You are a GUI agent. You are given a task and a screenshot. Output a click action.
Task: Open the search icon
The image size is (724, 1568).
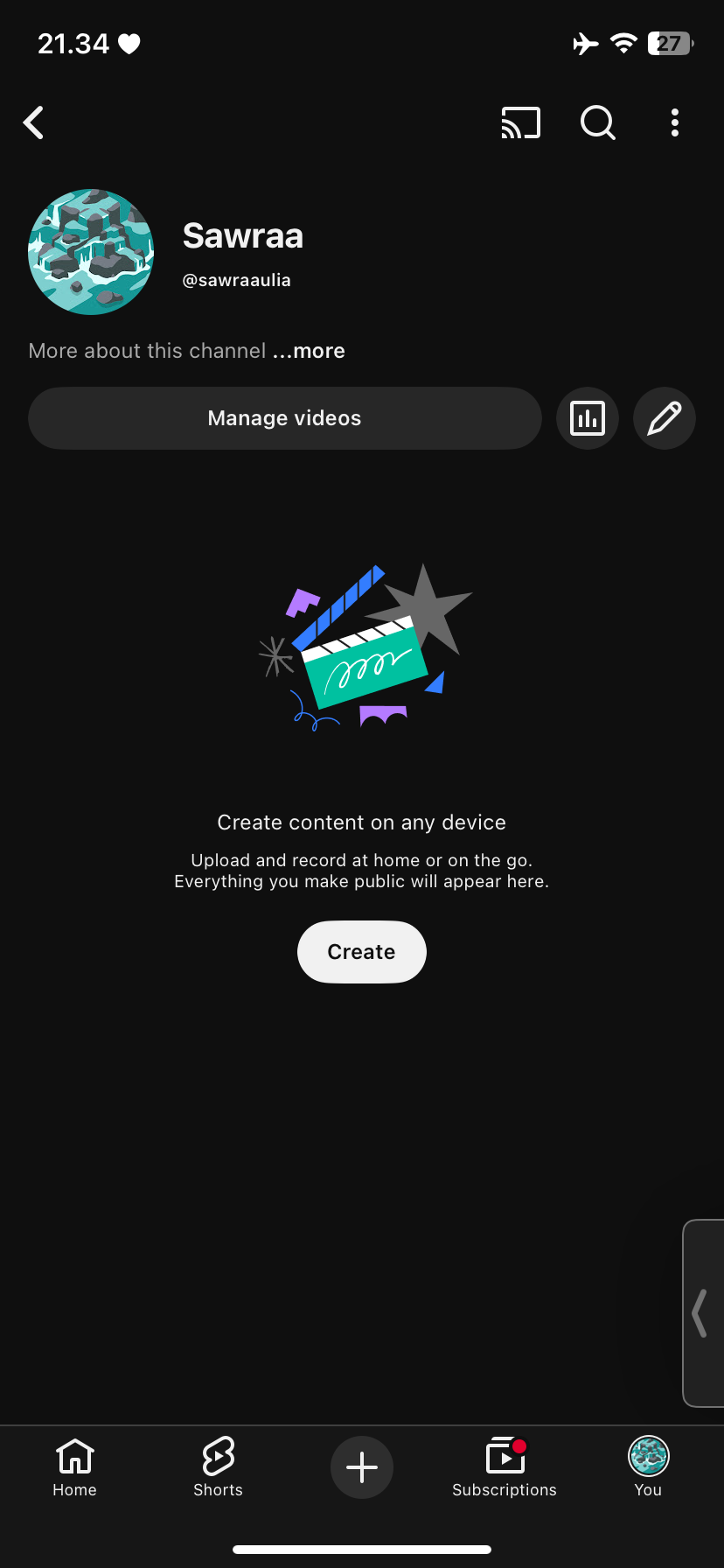click(598, 123)
